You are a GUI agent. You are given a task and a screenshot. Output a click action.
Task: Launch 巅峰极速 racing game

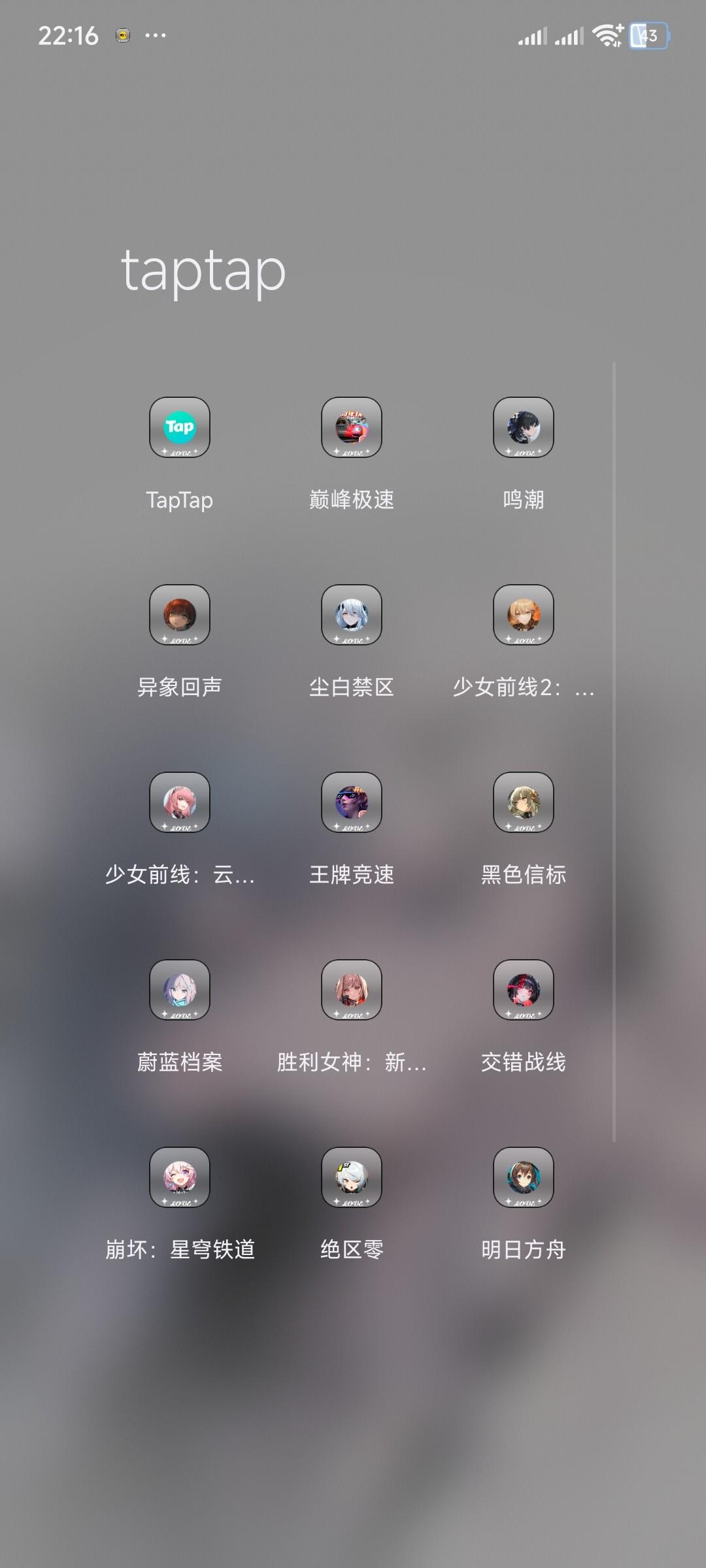pyautogui.click(x=352, y=427)
